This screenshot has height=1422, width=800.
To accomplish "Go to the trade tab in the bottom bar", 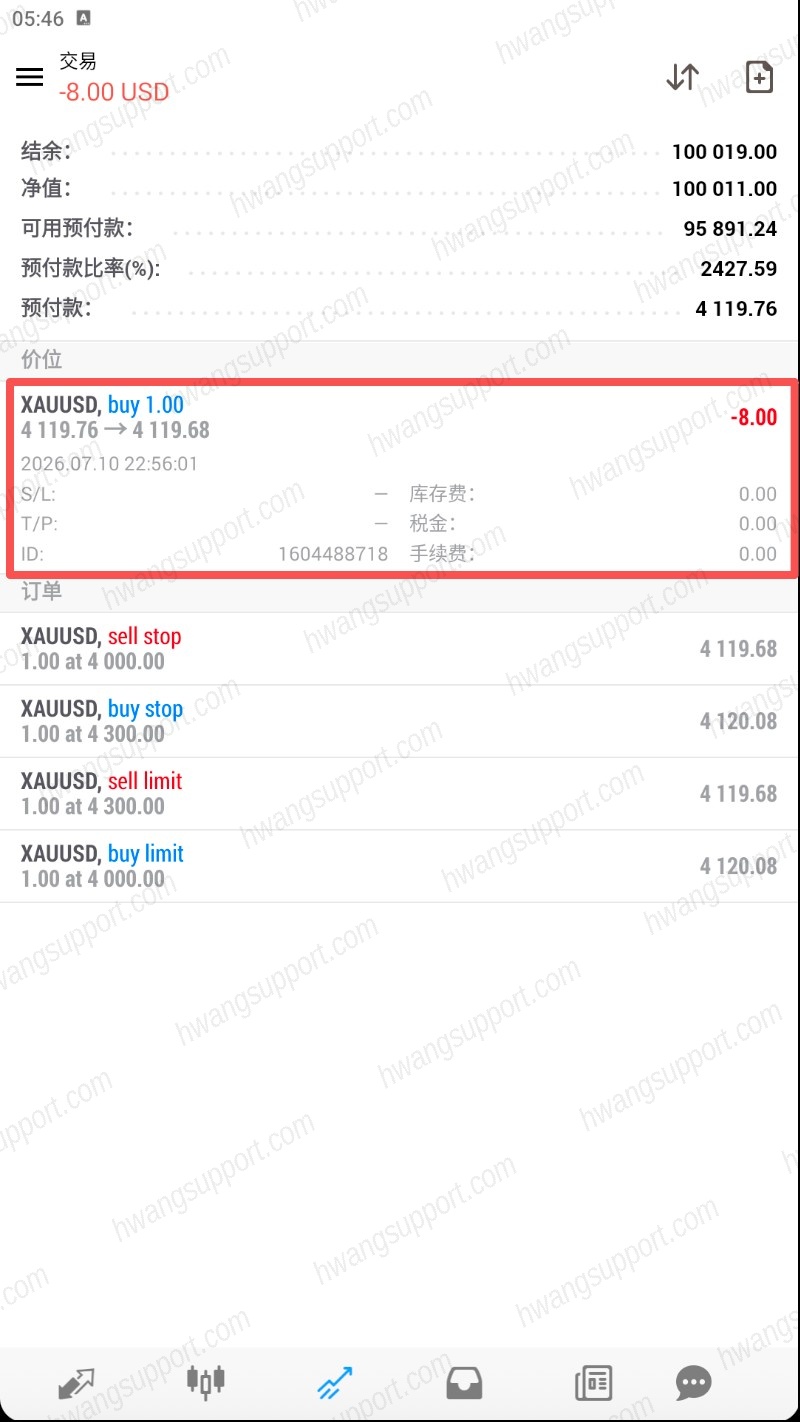I will tap(335, 1384).
